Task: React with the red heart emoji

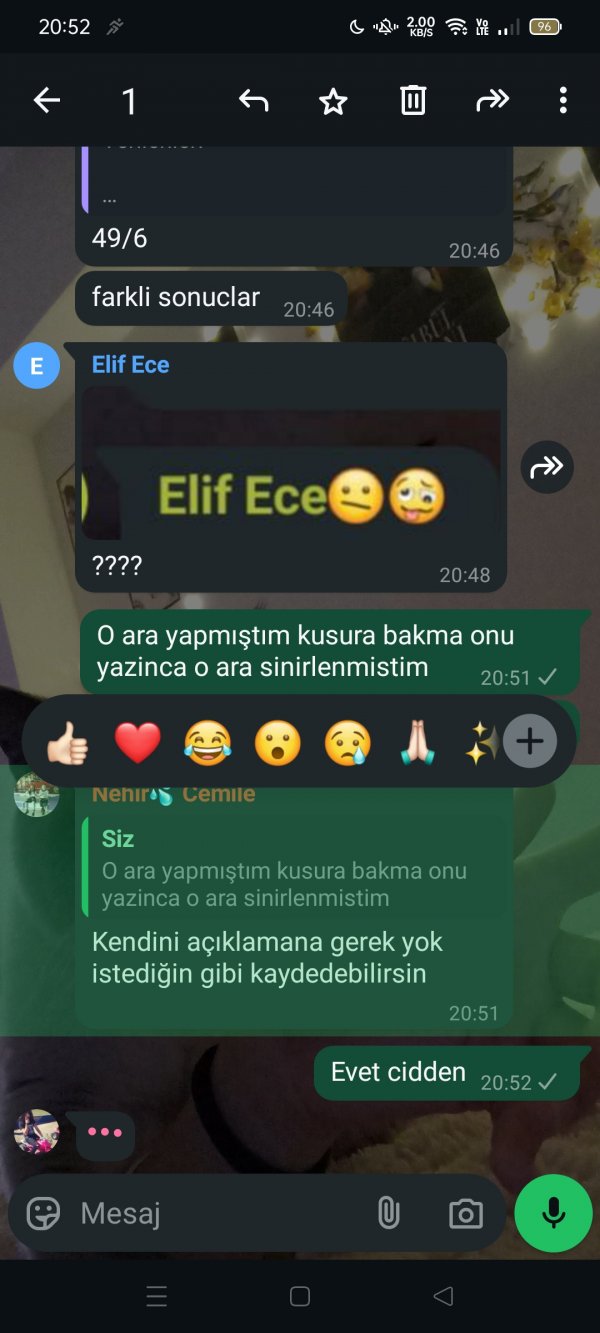Action: [137, 743]
